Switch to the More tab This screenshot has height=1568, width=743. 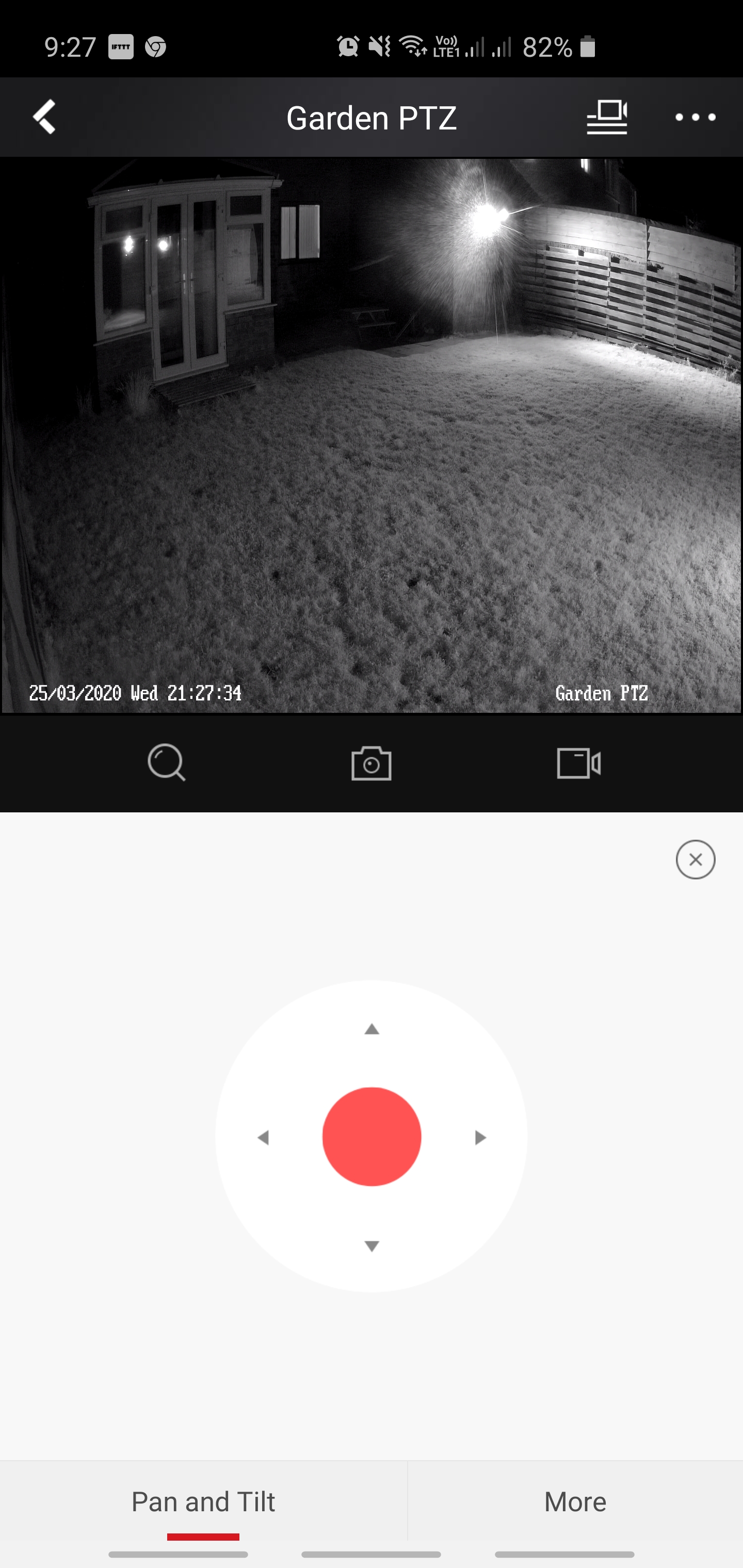click(x=575, y=1501)
